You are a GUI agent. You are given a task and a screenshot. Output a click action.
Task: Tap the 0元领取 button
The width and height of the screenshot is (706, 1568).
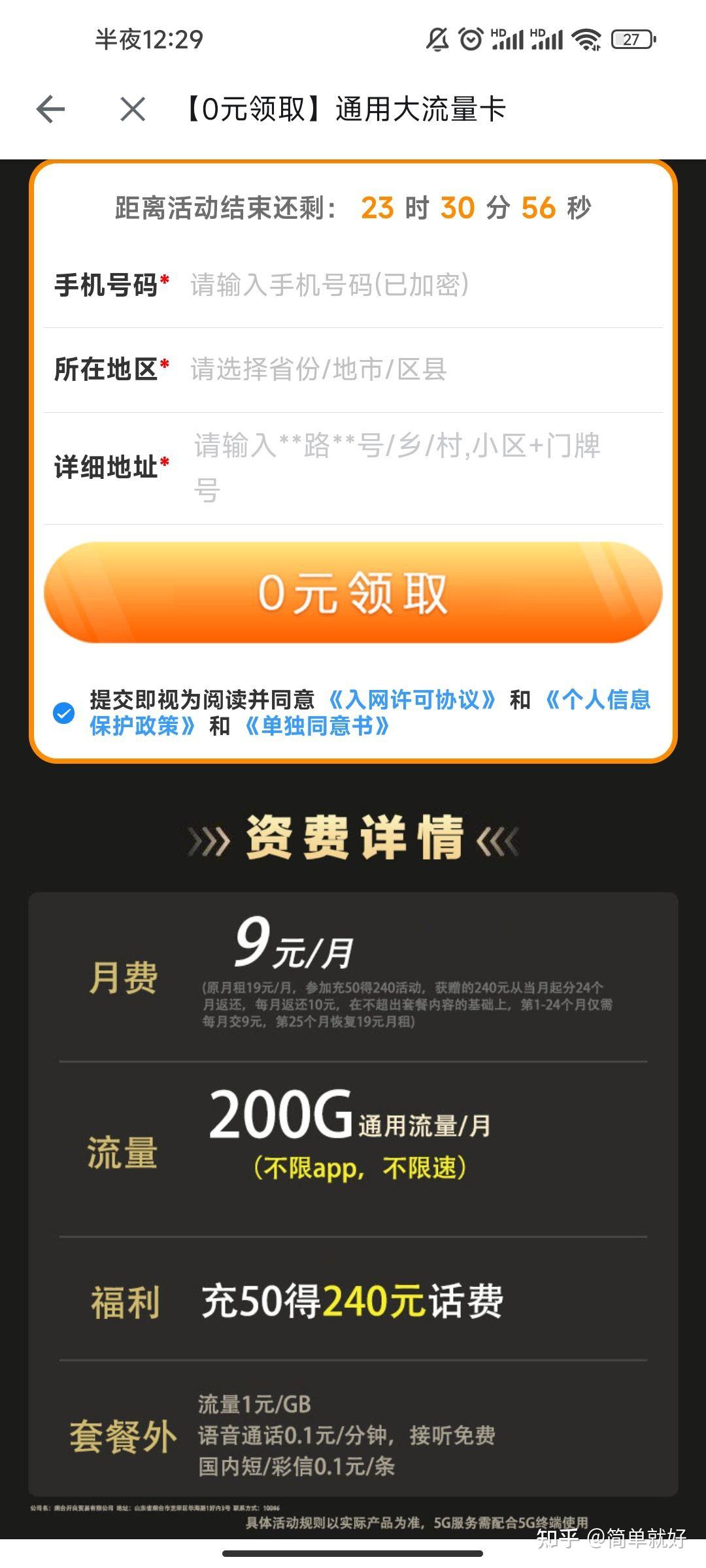point(353,592)
